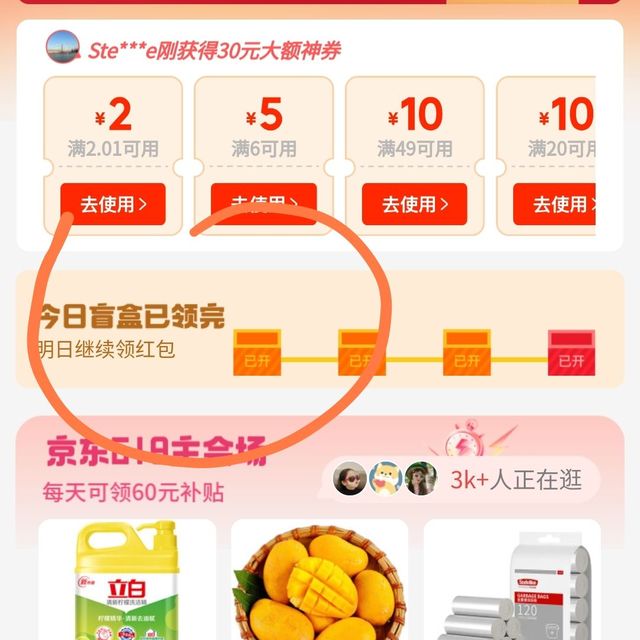Open the 立白 dish soap product card
Image resolution: width=640 pixels, height=640 pixels.
point(126,582)
